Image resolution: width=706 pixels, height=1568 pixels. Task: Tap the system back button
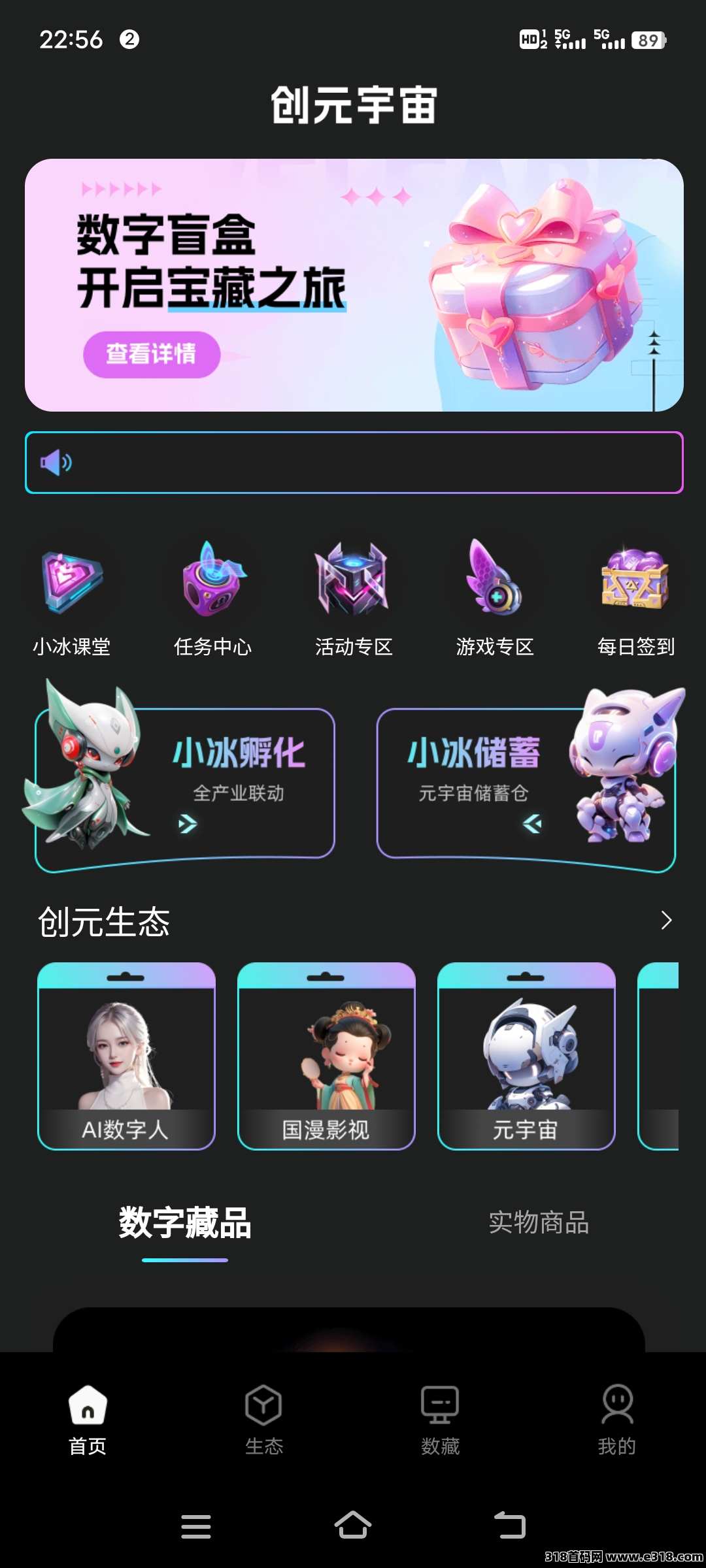click(x=510, y=1526)
